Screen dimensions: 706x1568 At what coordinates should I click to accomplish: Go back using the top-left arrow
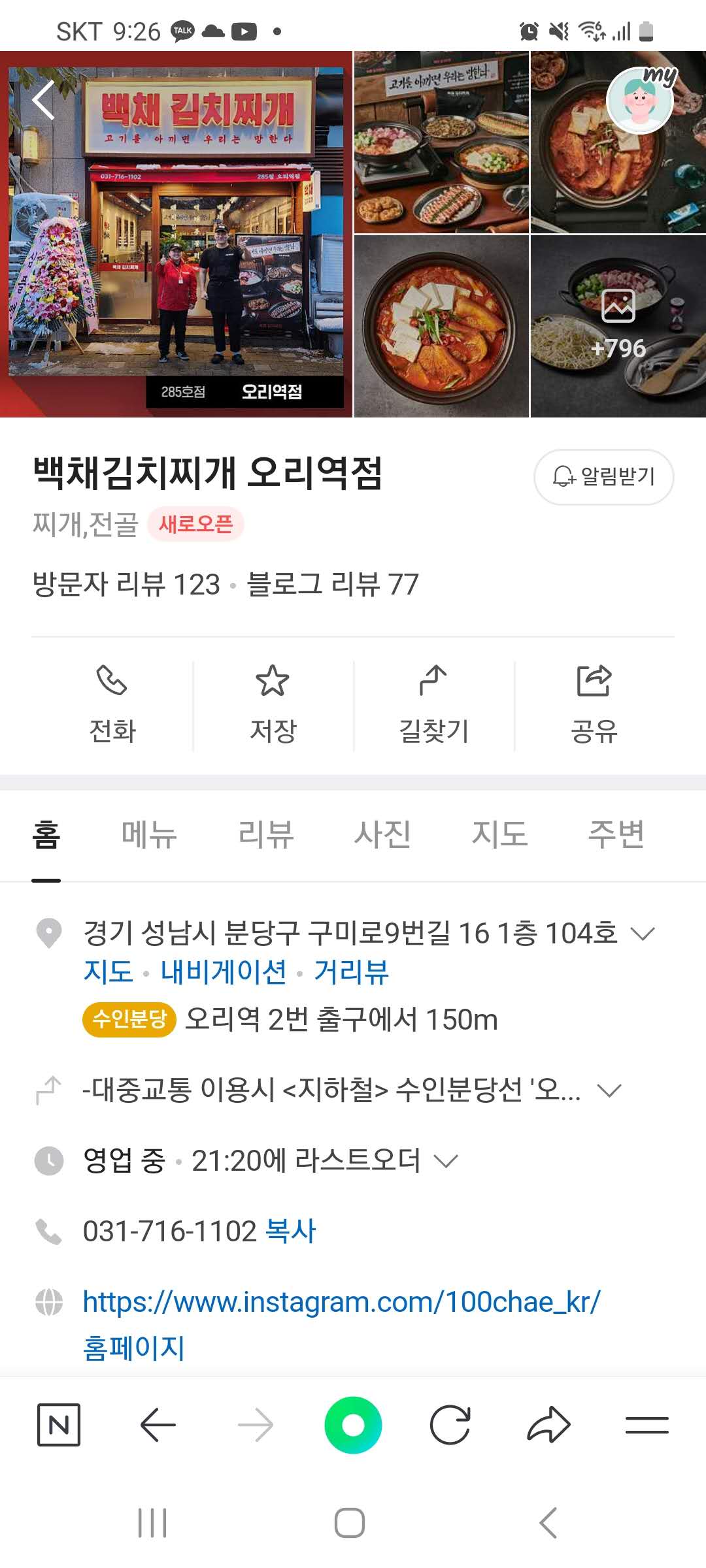click(x=43, y=101)
